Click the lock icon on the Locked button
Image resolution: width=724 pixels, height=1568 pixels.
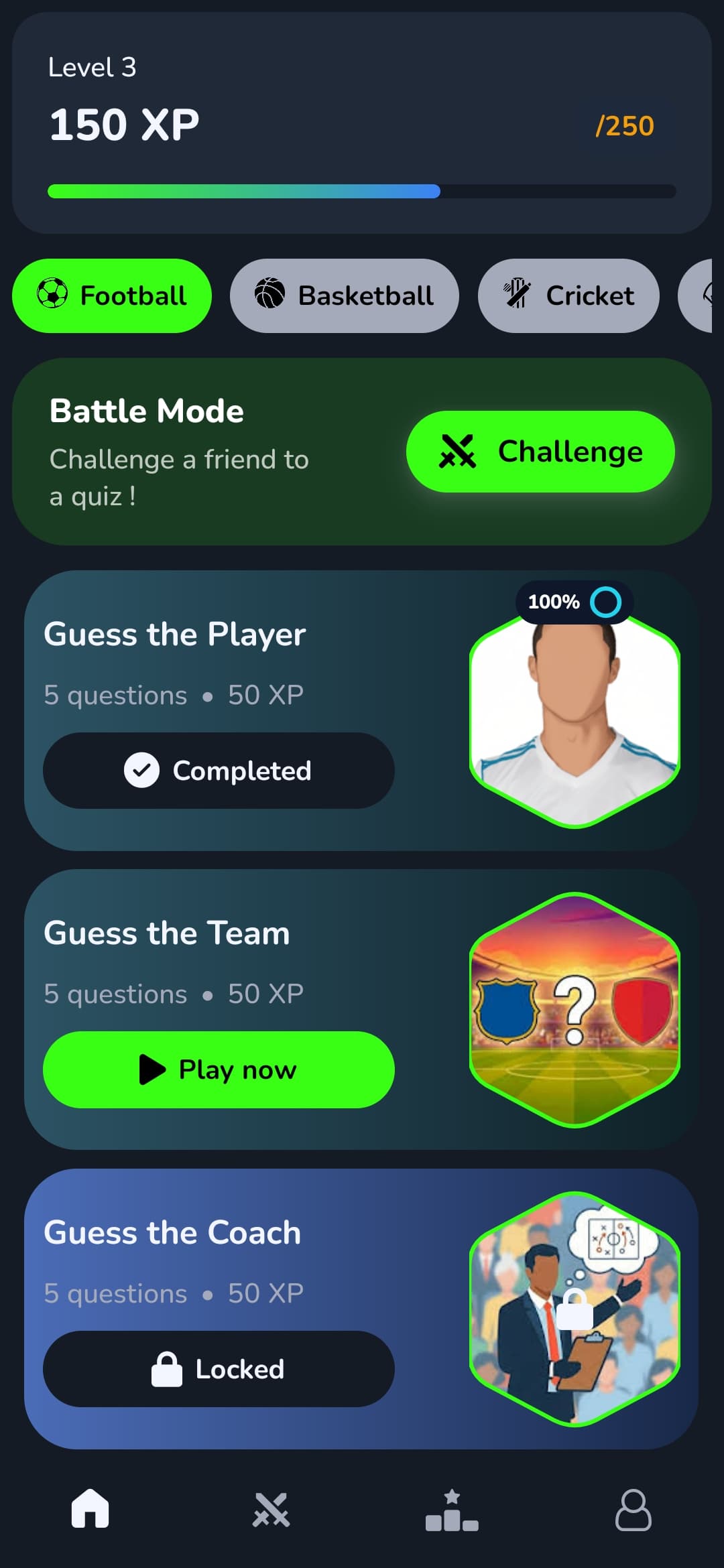168,1369
